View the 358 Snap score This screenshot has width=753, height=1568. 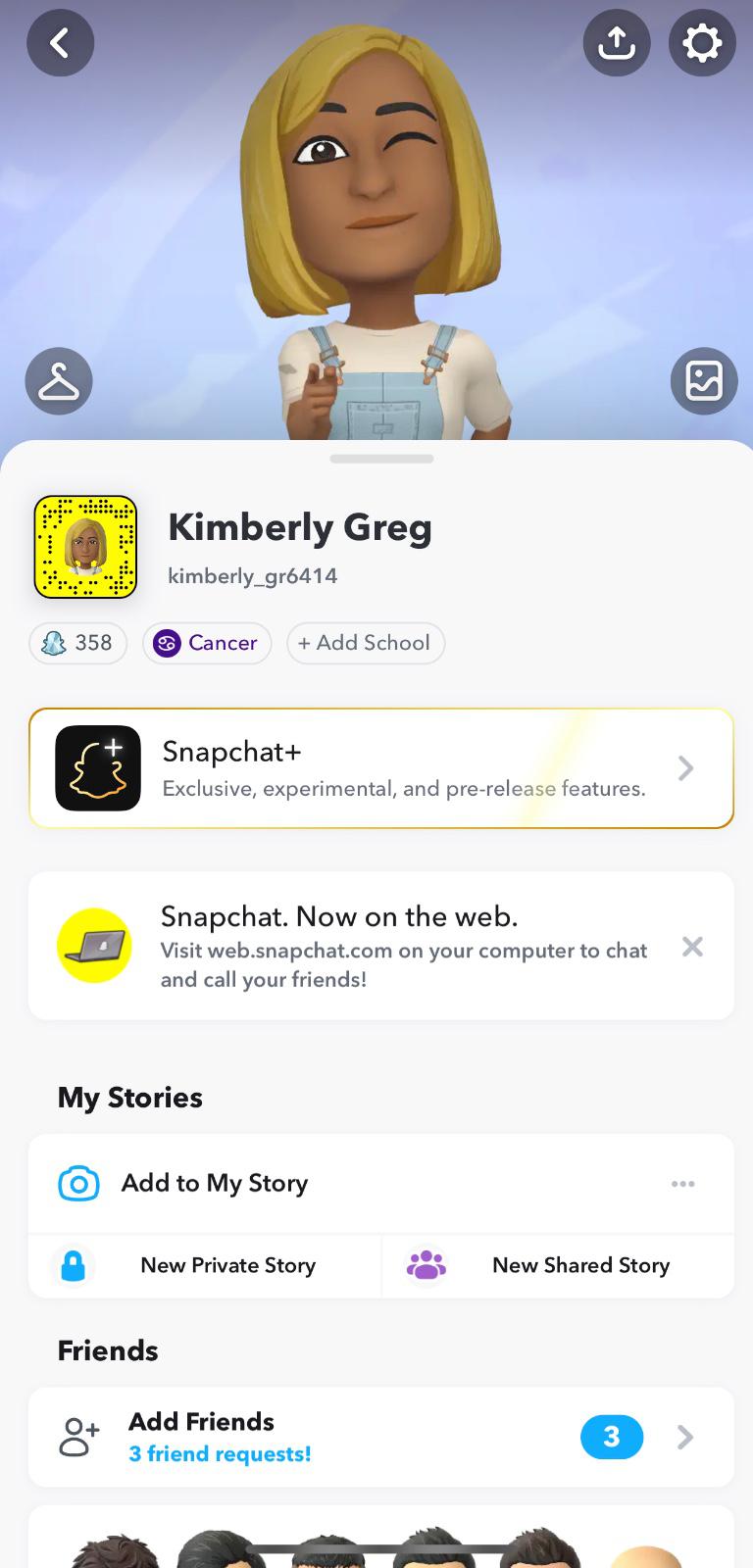coord(78,643)
